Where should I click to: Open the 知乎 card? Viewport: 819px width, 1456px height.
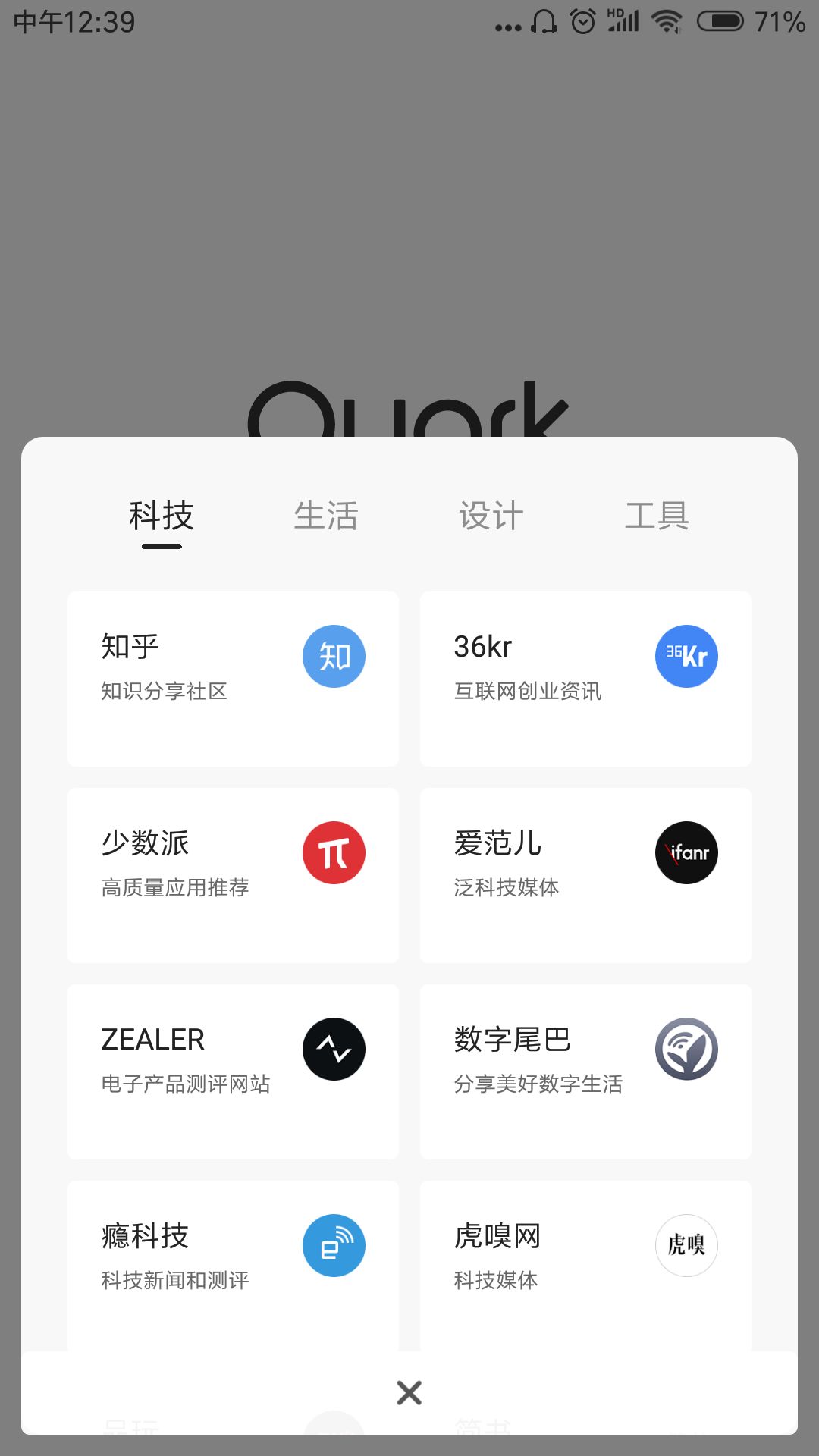click(x=233, y=679)
